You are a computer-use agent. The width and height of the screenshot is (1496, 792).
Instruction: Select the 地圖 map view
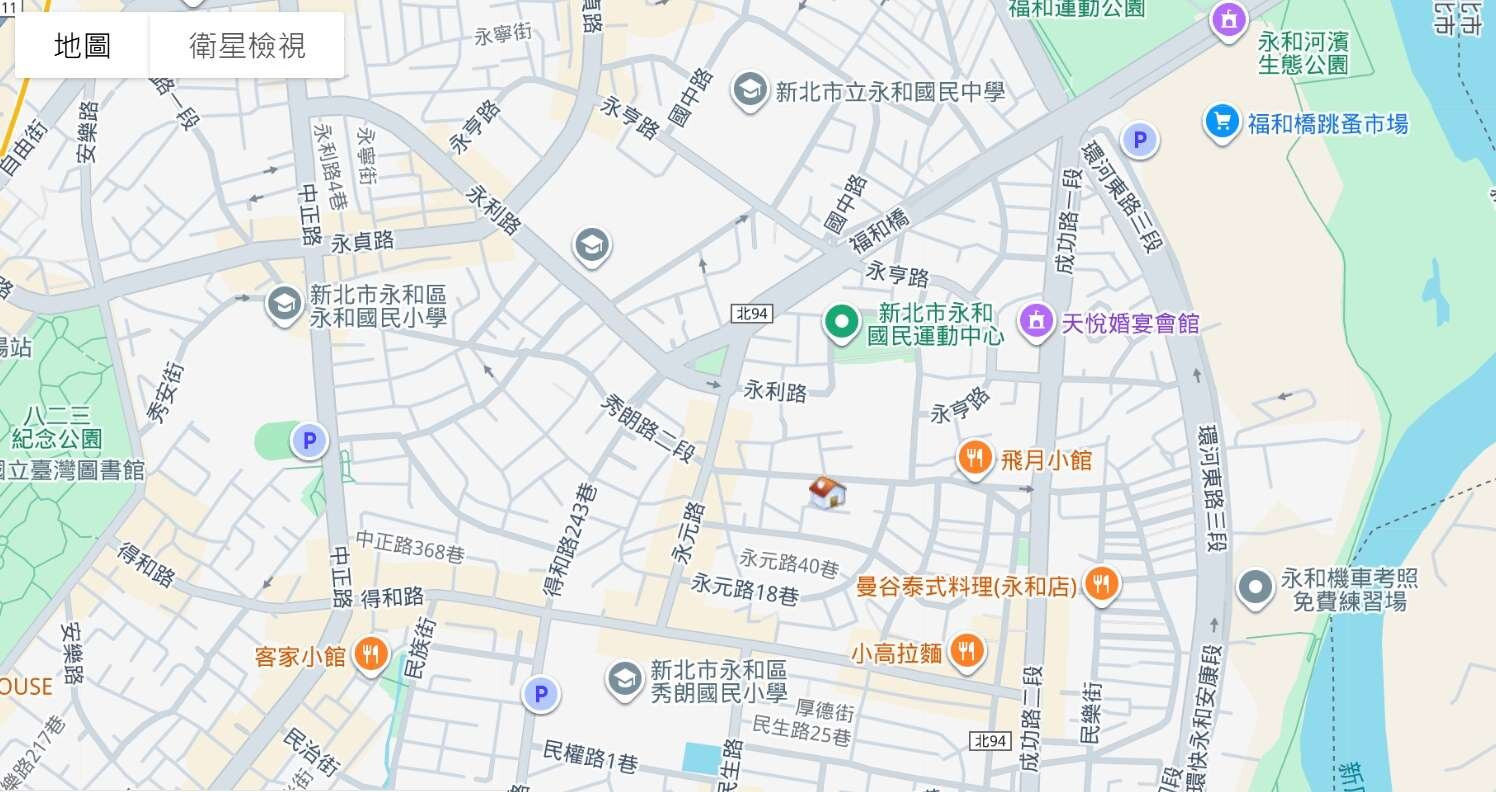(82, 45)
